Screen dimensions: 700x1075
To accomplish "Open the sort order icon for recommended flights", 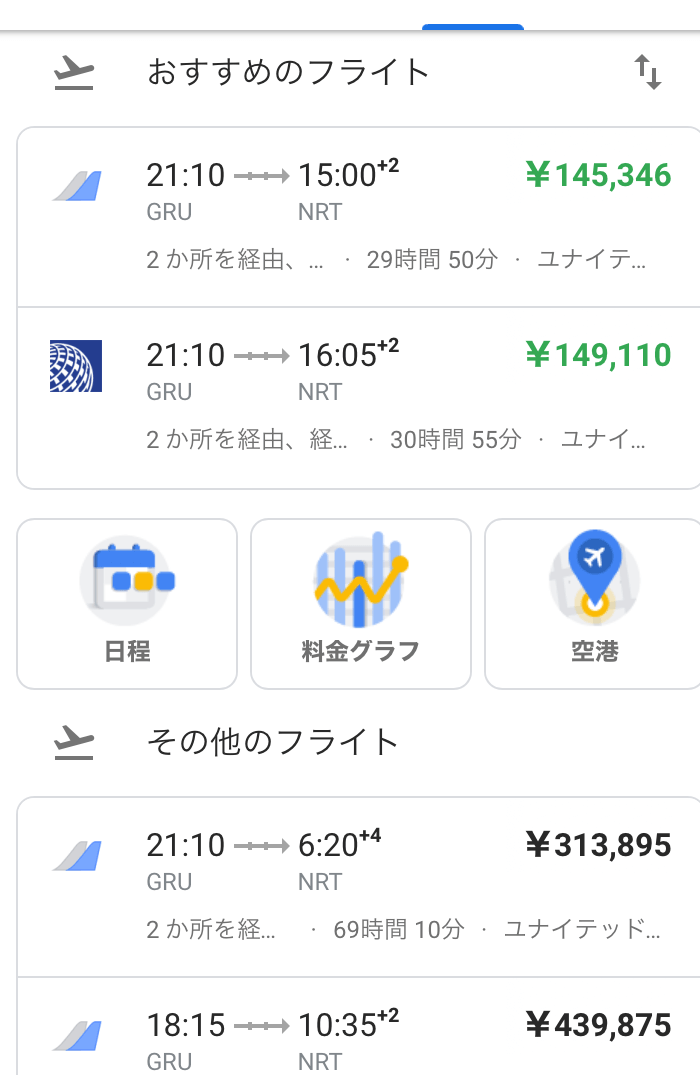I will (x=648, y=73).
